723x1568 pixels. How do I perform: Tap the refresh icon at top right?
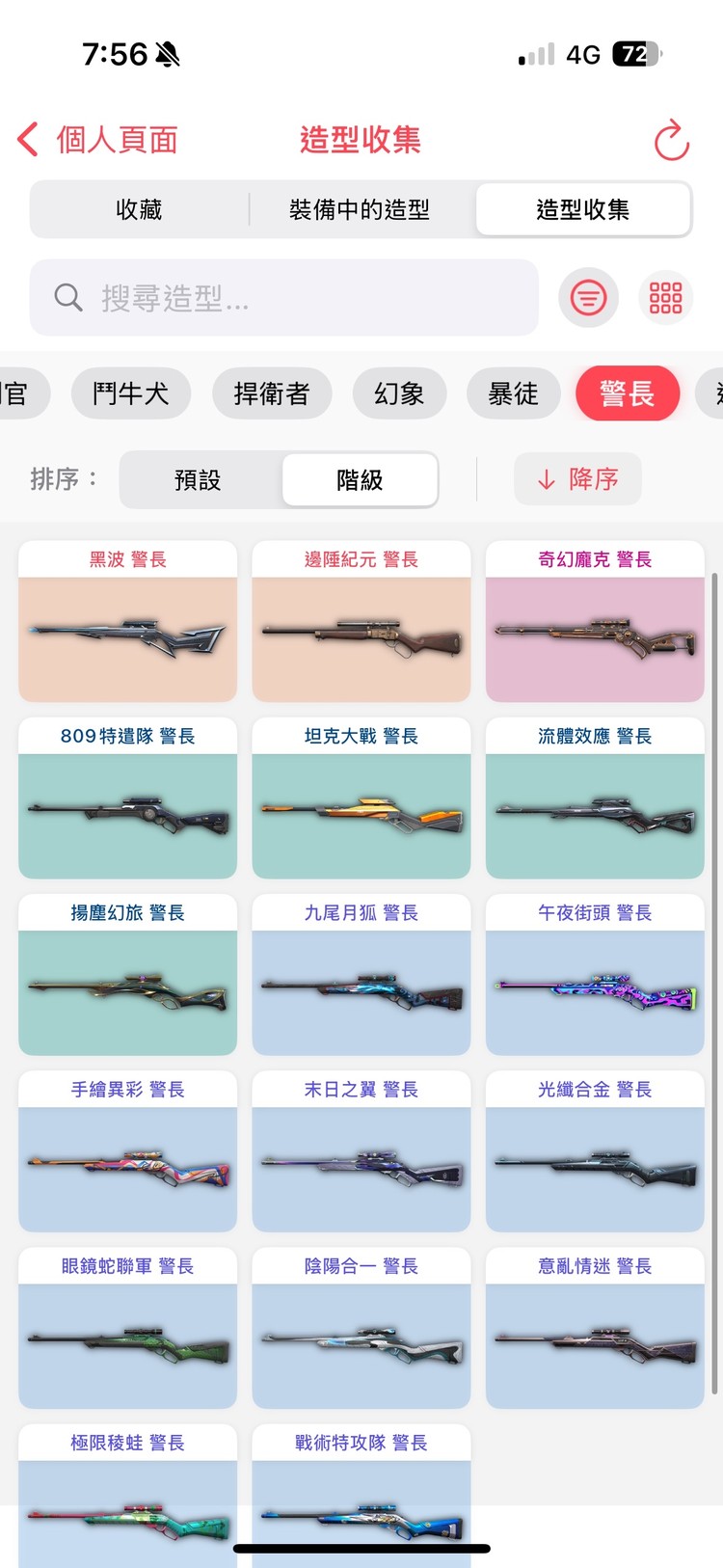672,139
